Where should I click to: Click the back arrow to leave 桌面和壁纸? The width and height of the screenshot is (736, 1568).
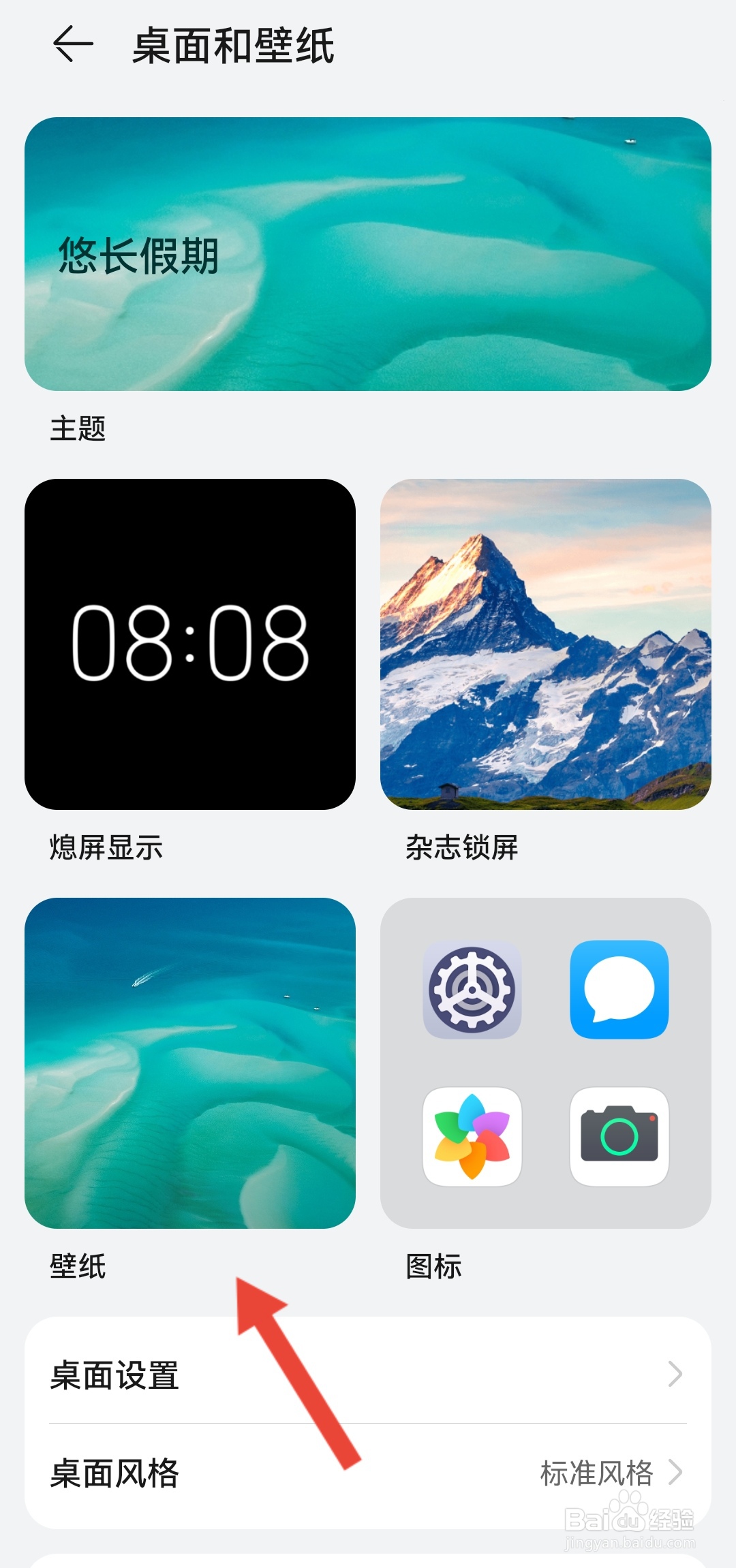[x=73, y=45]
